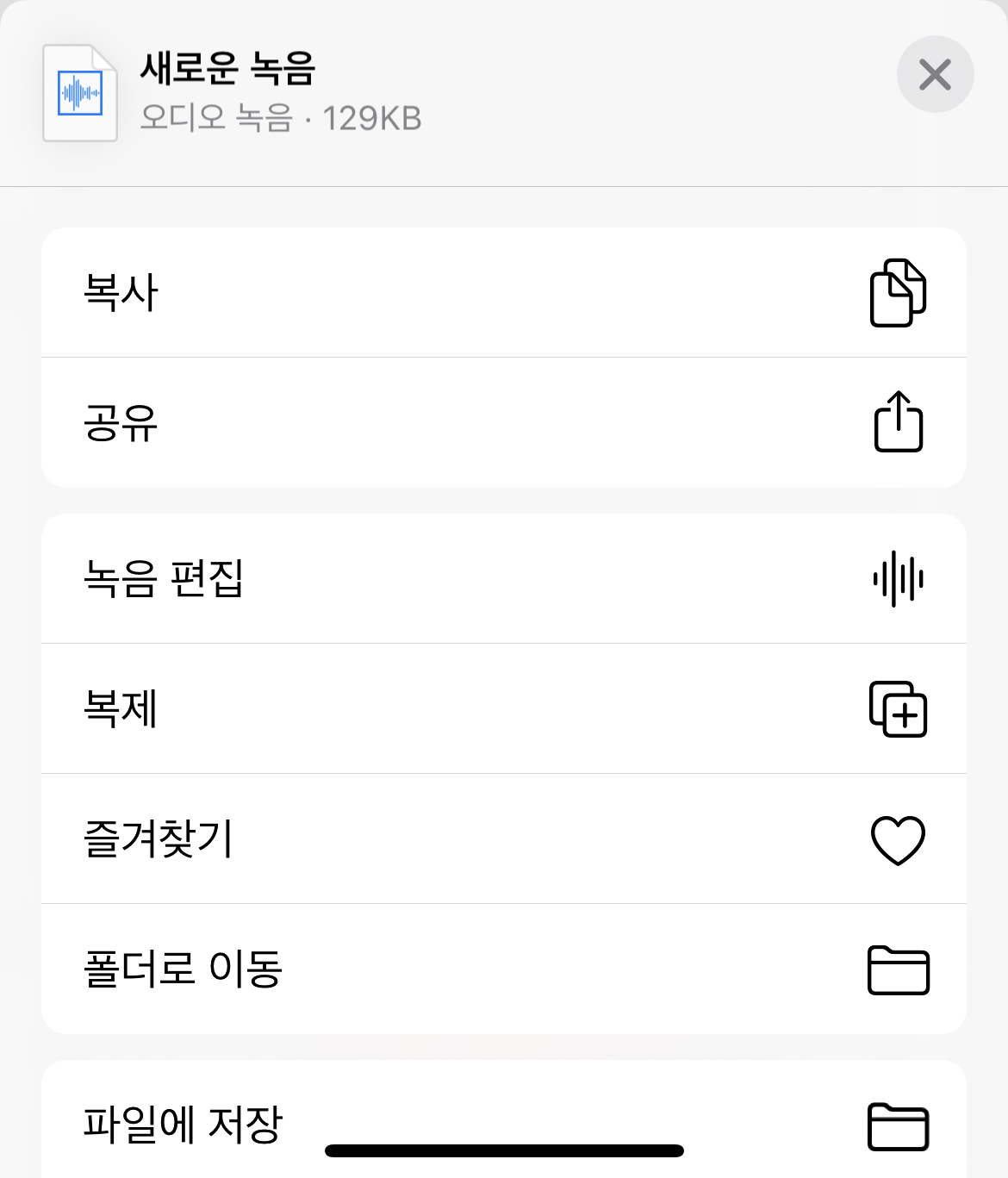Open 녹음 편집 to edit the recording
Screen dimensions: 1008x1178
click(x=504, y=578)
